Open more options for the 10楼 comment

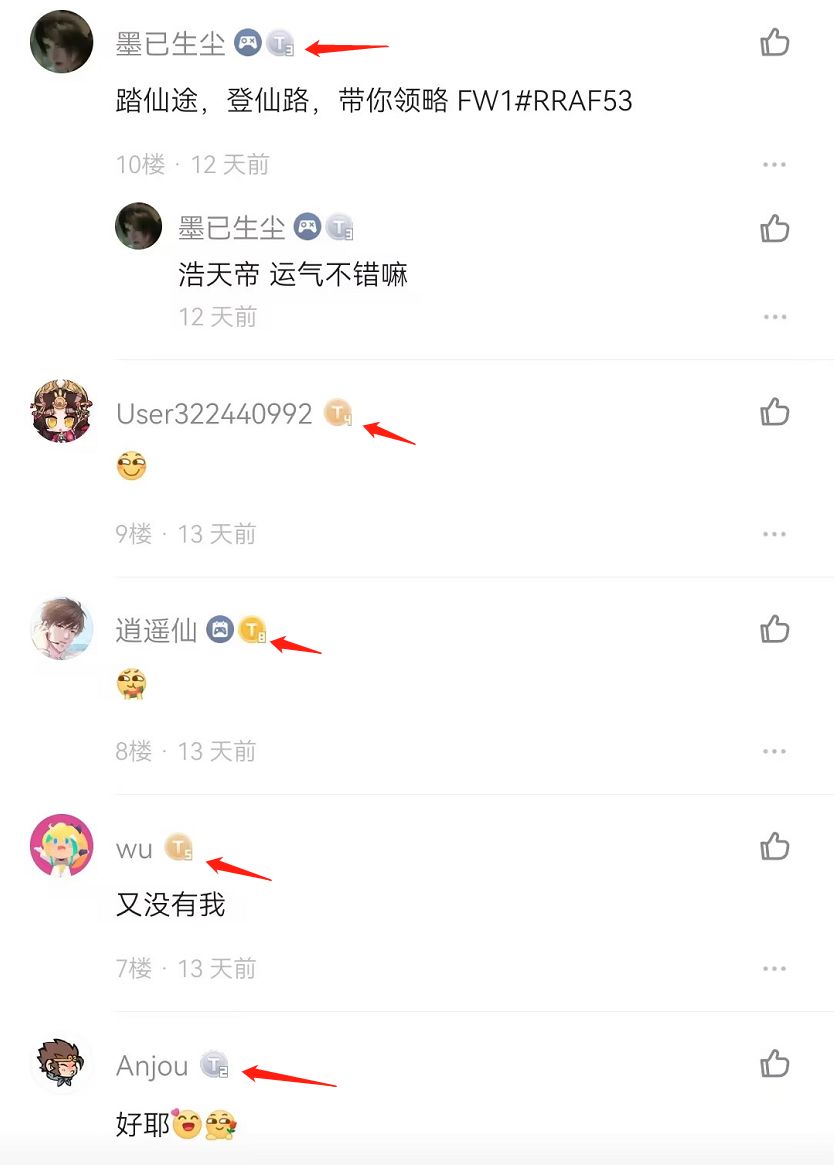pos(775,164)
